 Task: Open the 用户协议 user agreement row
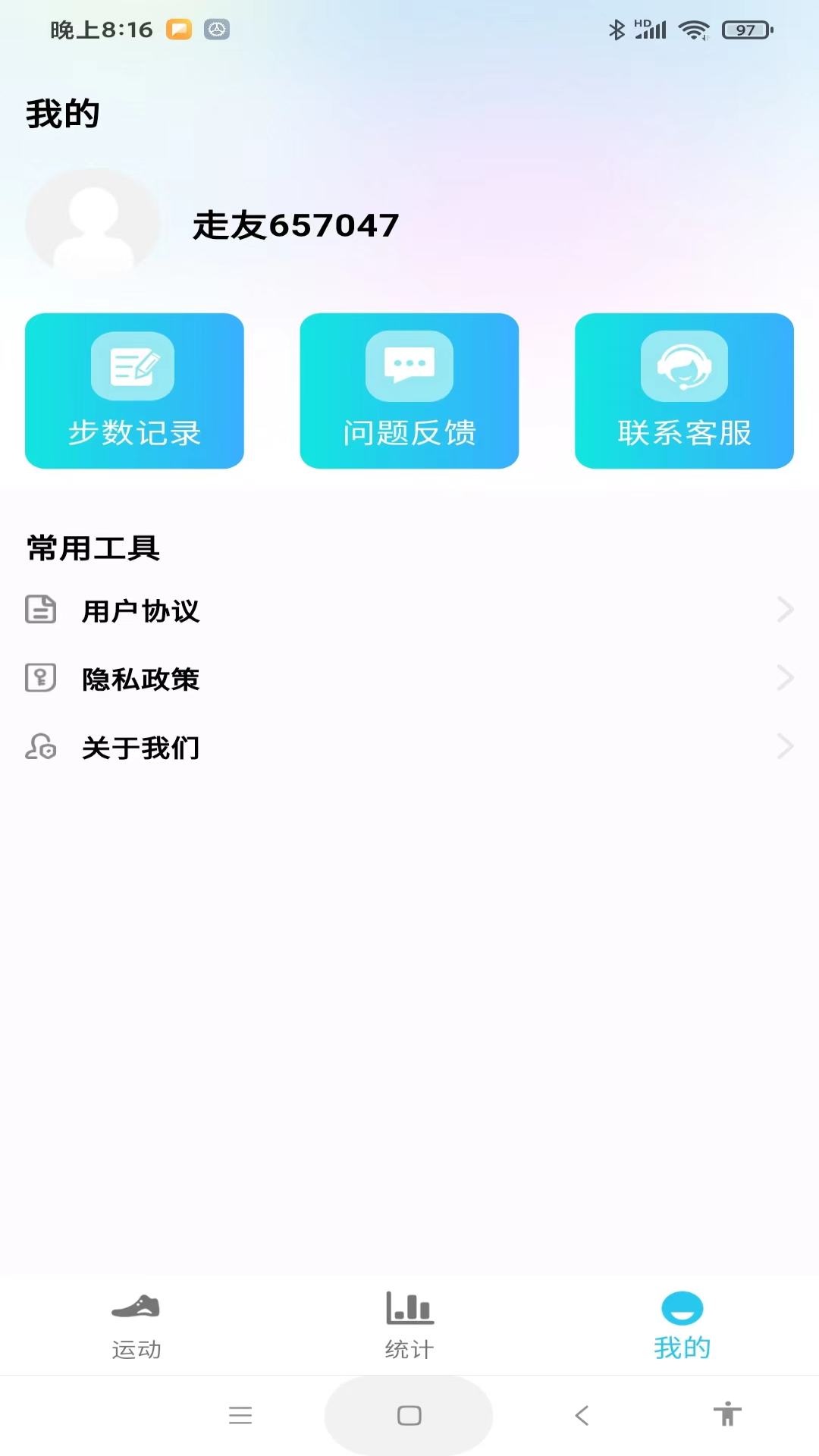(409, 610)
